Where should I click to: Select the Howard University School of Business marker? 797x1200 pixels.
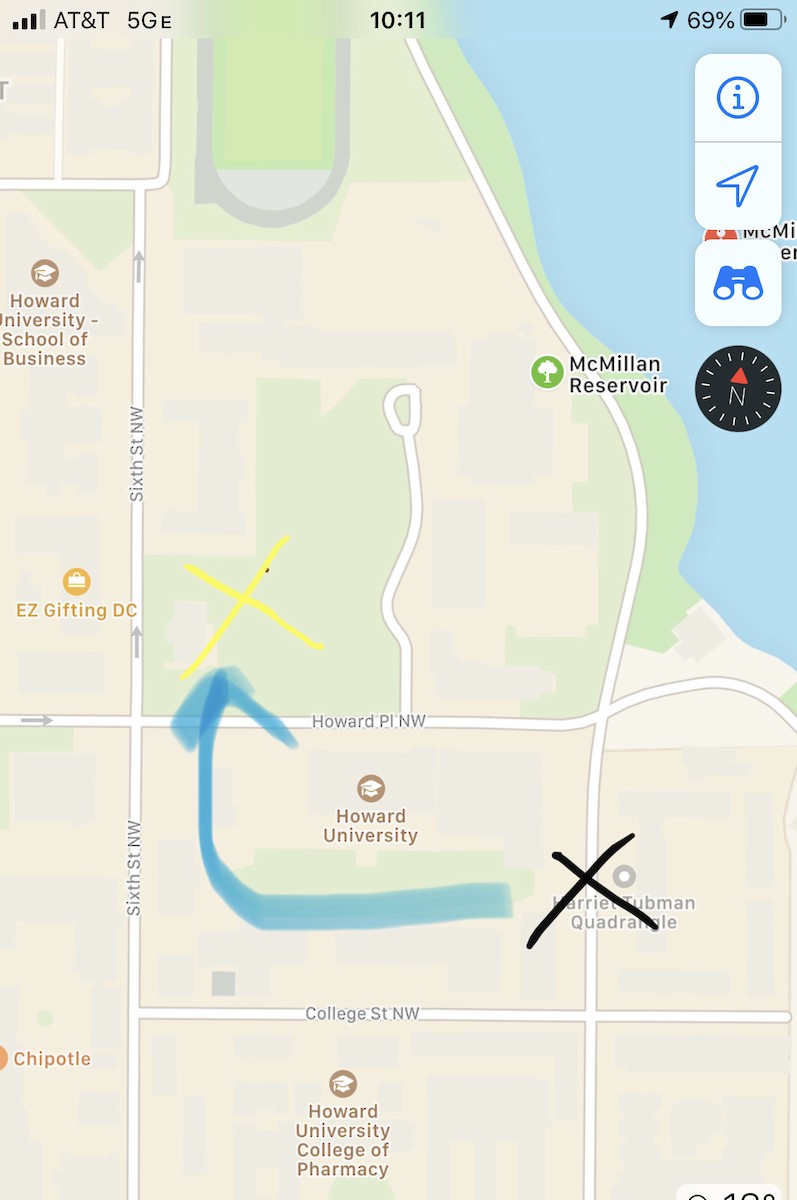tap(44, 273)
